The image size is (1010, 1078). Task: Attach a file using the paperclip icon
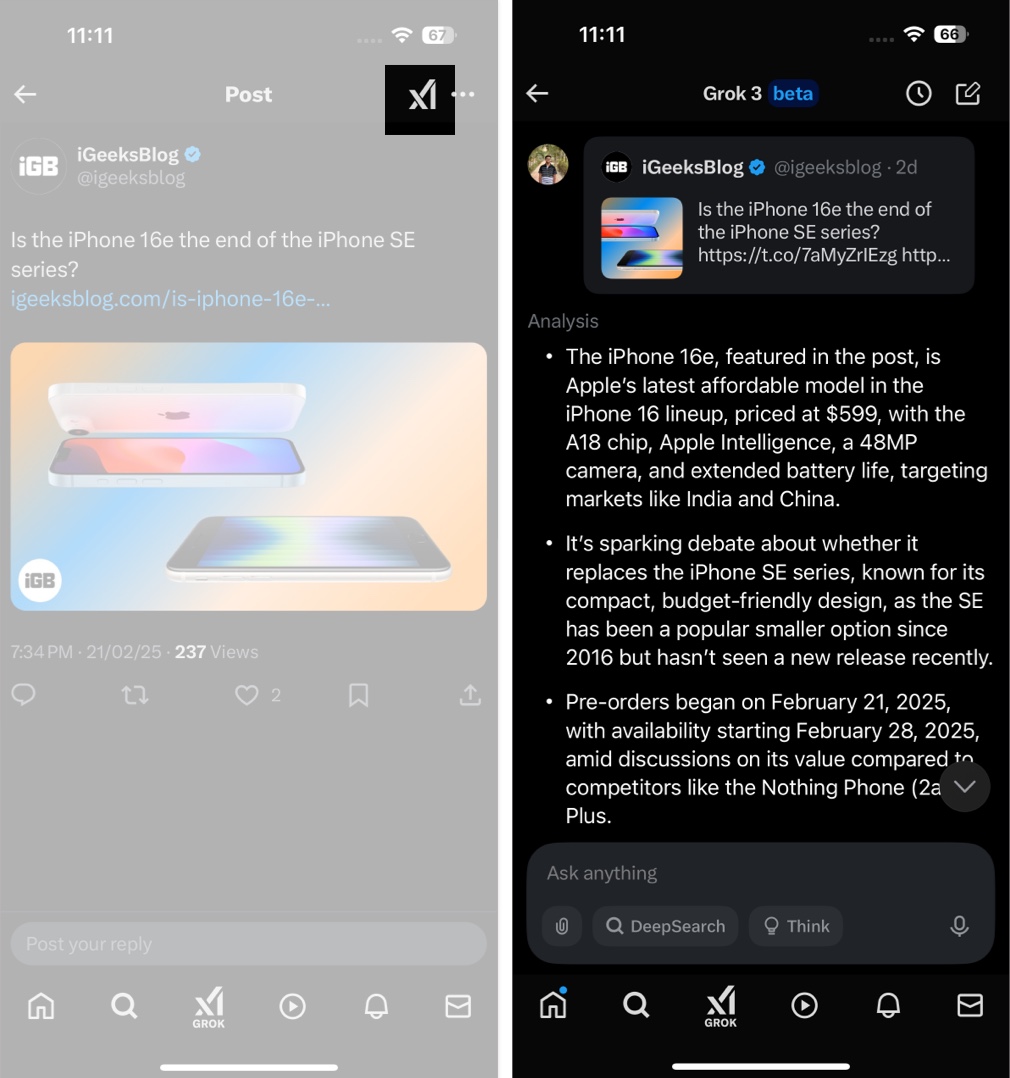[x=562, y=926]
